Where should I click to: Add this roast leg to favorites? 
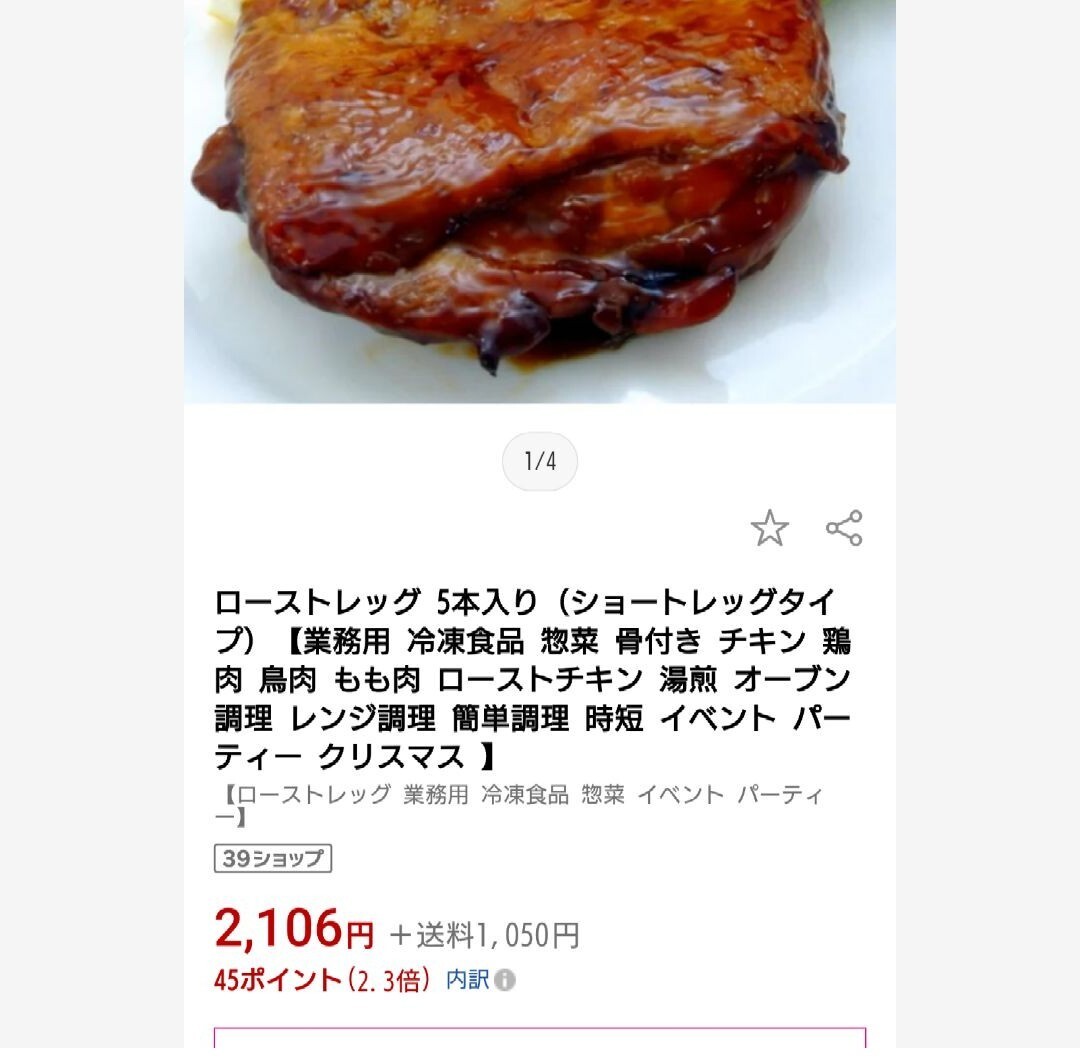[769, 528]
